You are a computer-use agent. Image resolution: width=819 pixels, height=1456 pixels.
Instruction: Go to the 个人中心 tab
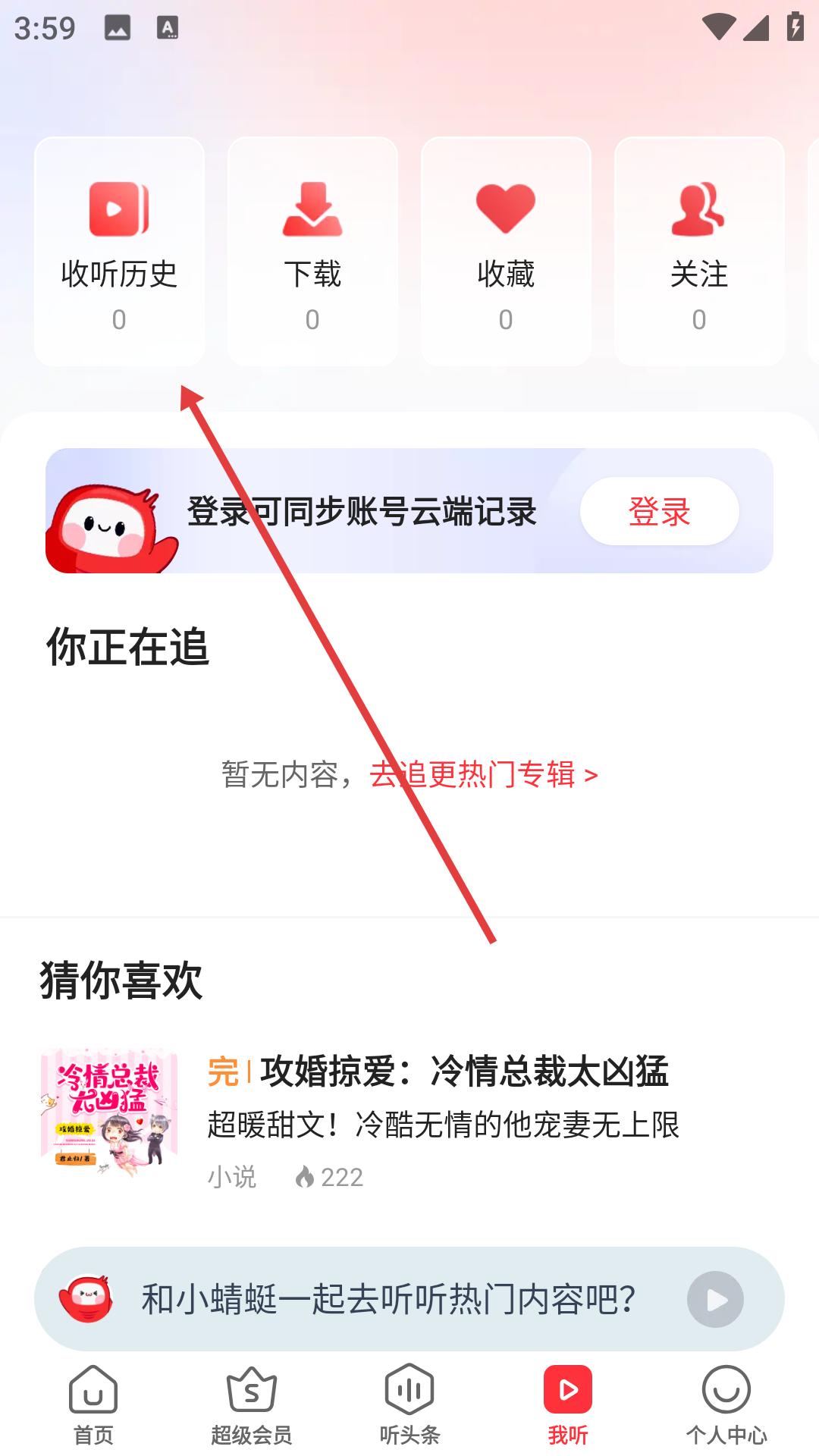click(726, 1404)
